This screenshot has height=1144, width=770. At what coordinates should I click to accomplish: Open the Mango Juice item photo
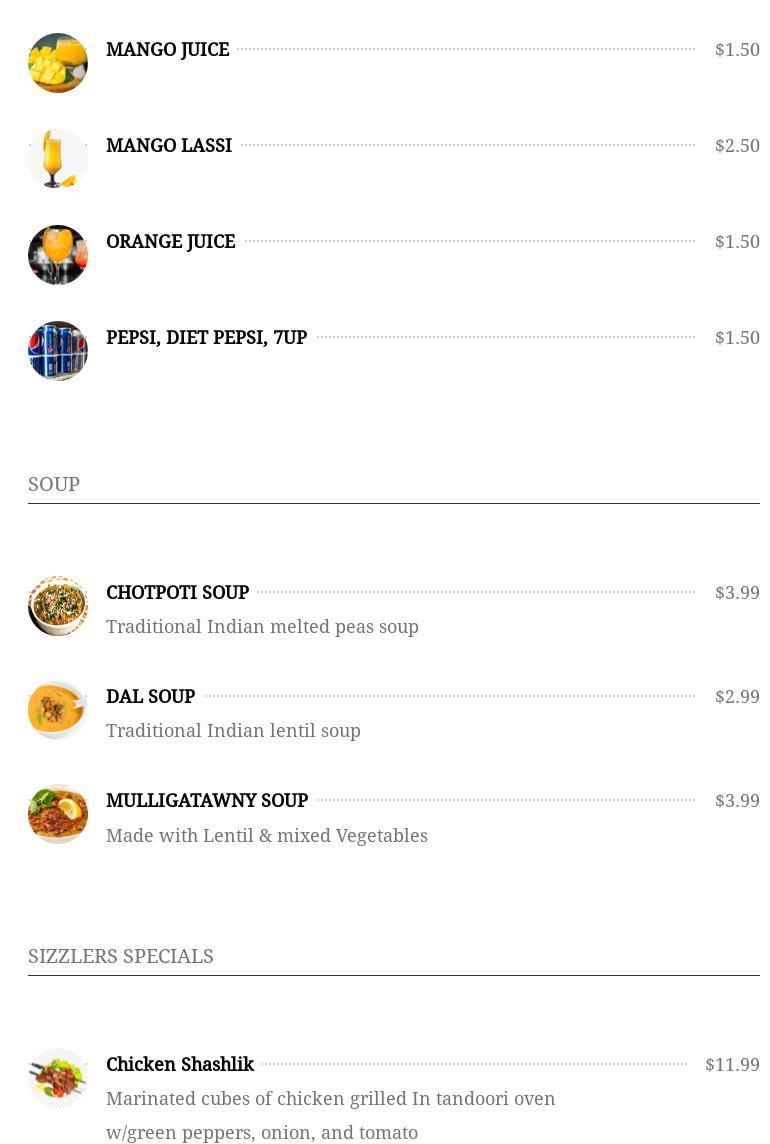(58, 63)
